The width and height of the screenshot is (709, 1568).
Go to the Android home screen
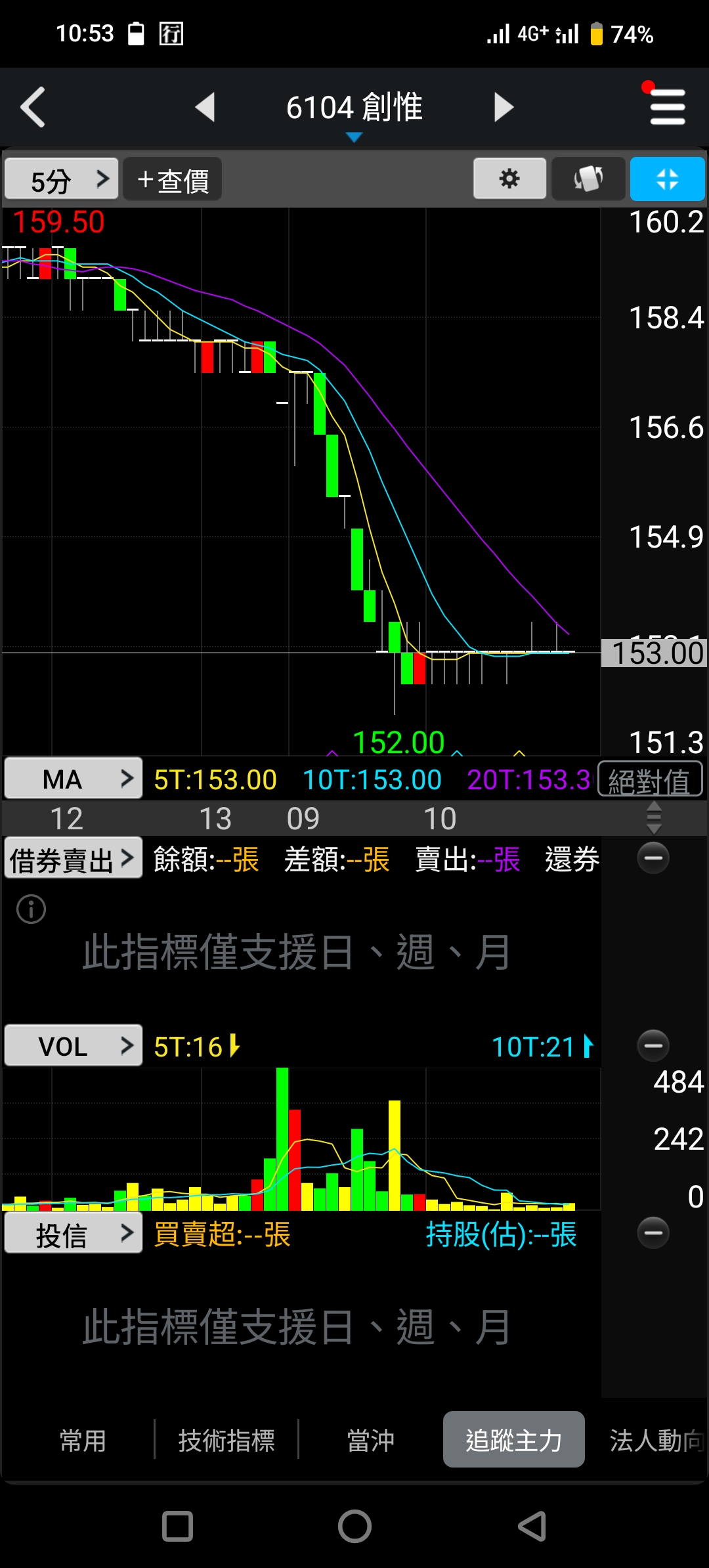(x=354, y=1526)
